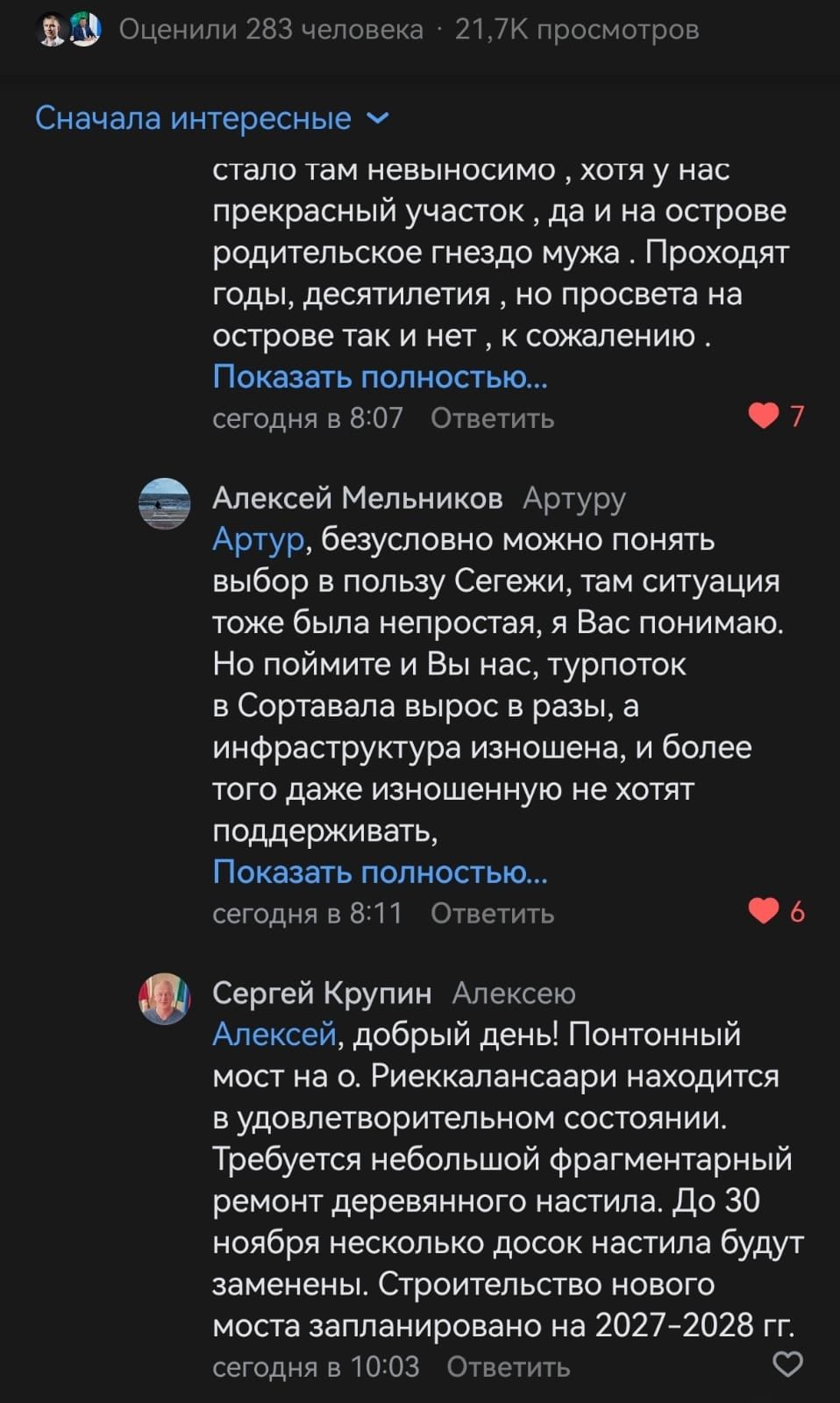840x1403 pixels.
Task: Open the list of people who rated
Action: 271,30
